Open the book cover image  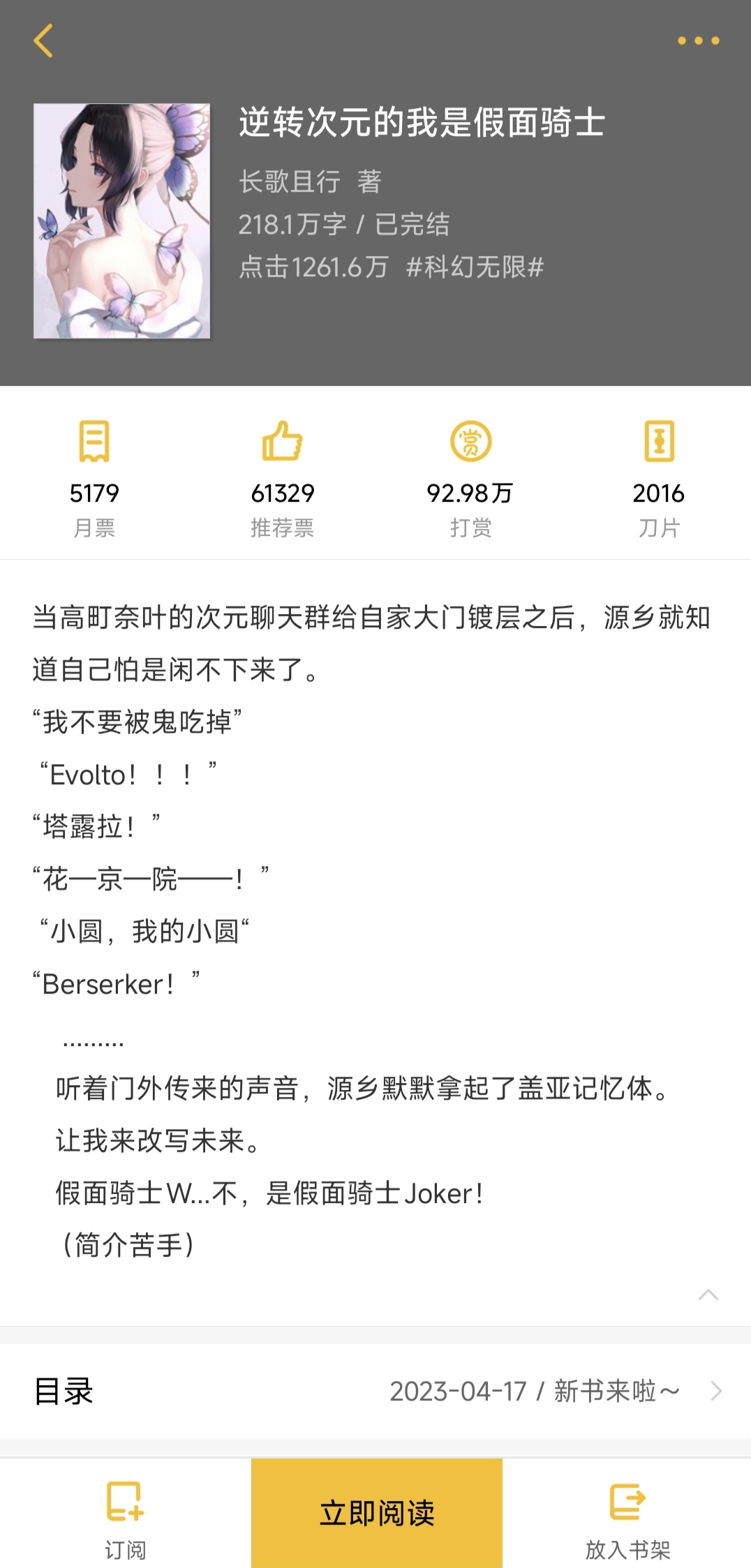[x=121, y=221]
